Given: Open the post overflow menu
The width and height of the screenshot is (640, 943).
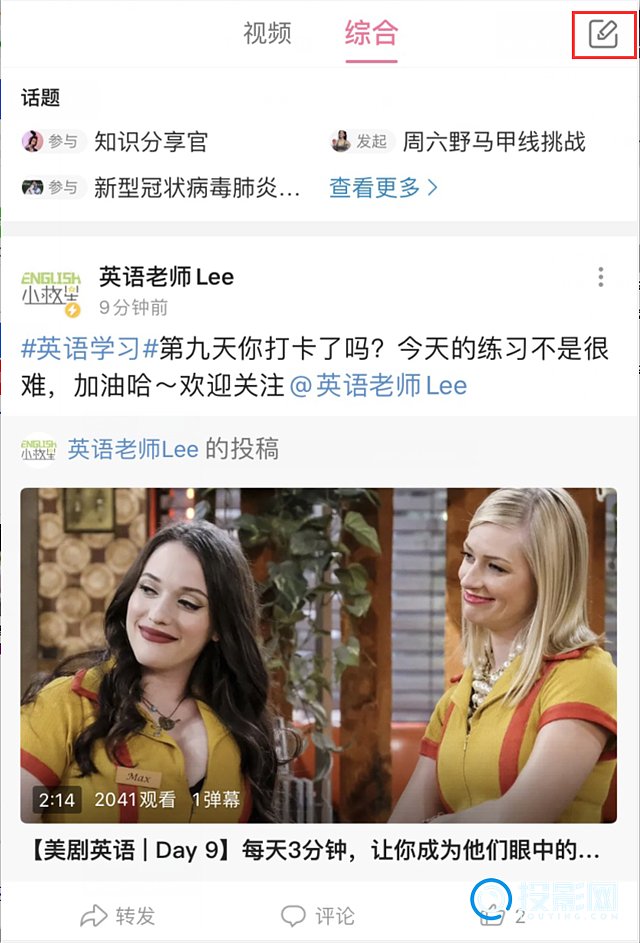Looking at the screenshot, I should [x=600, y=277].
